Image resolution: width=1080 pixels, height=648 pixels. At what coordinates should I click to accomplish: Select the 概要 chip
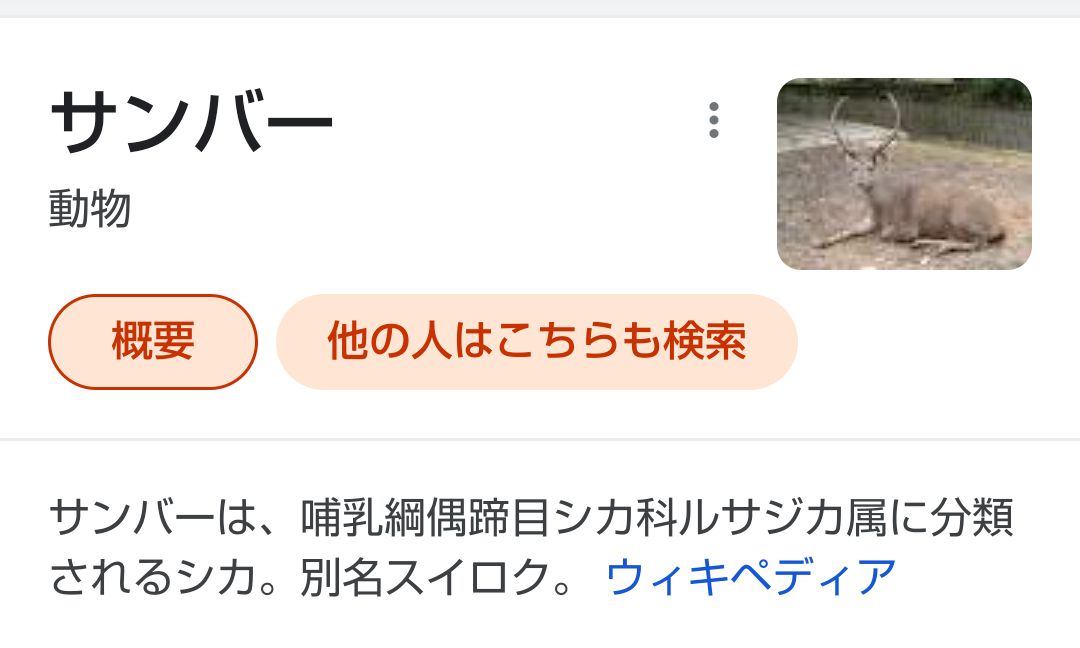click(x=153, y=342)
